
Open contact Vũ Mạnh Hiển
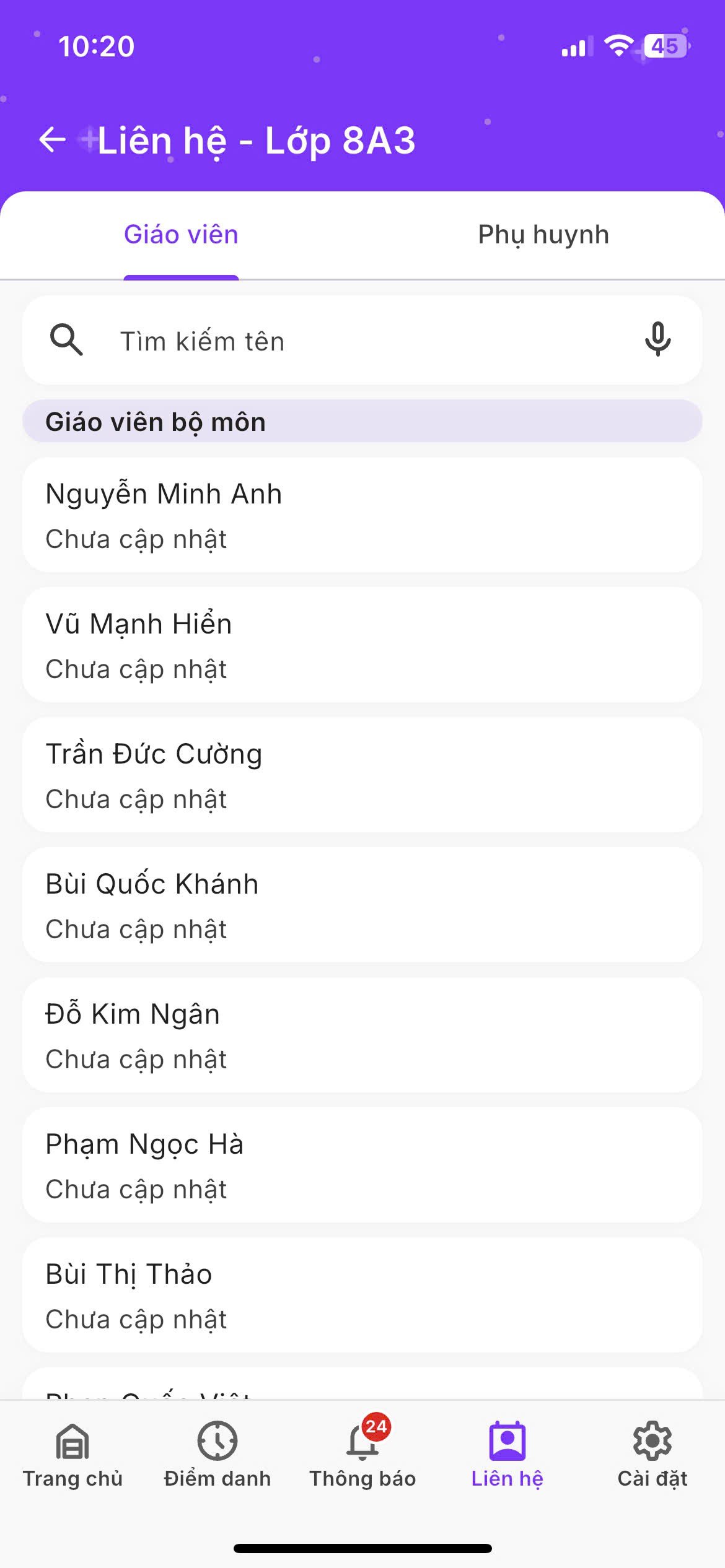[362, 645]
